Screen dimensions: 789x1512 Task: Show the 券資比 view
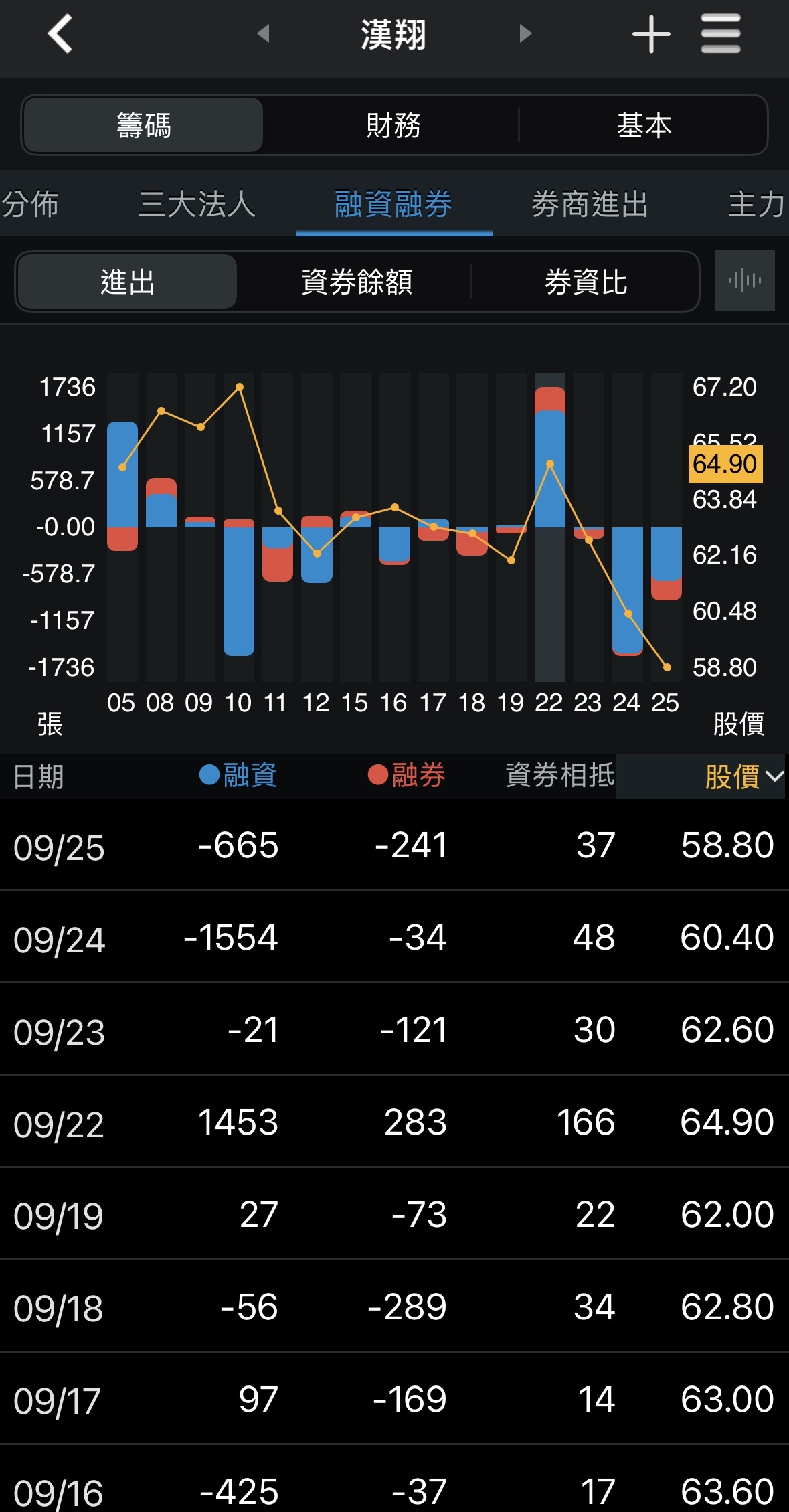coord(586,282)
